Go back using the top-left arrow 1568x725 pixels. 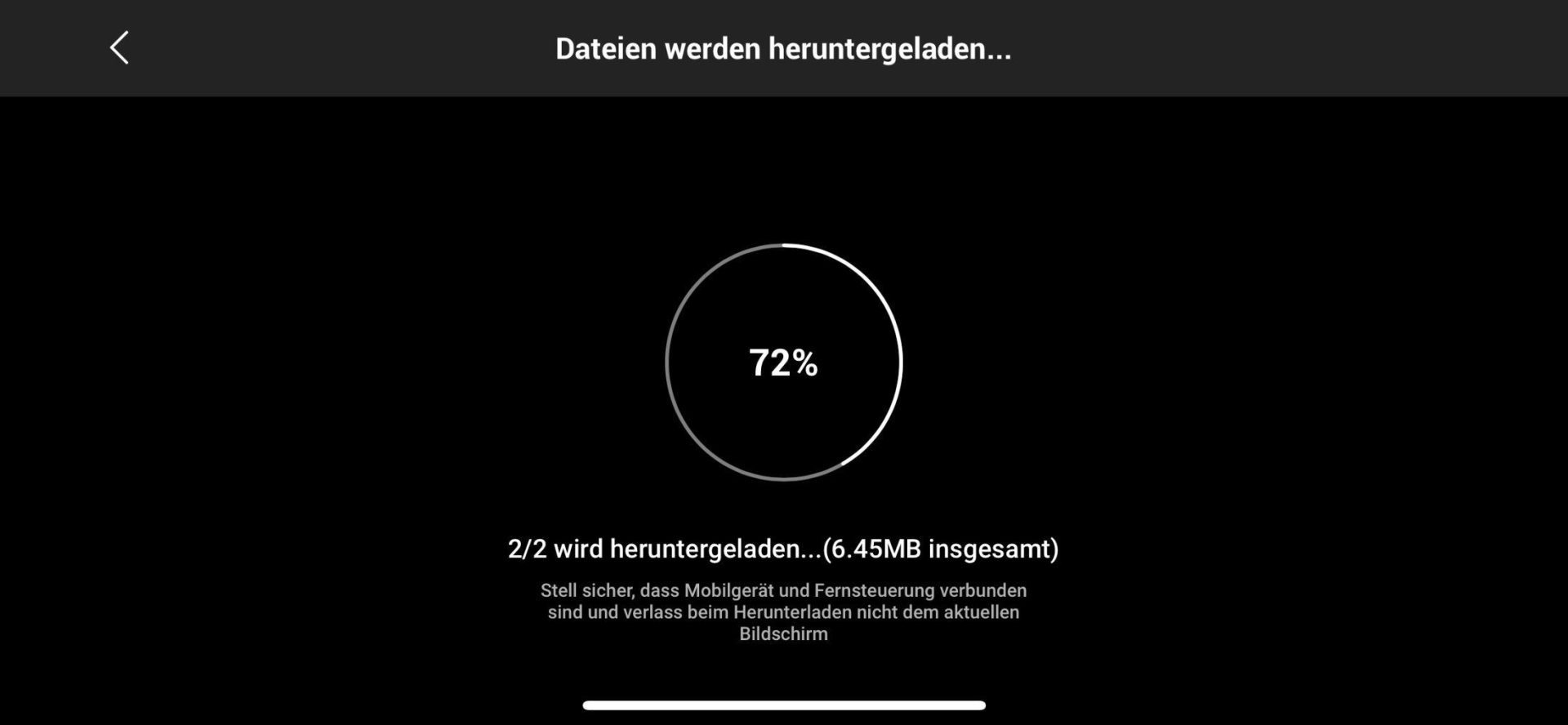119,48
